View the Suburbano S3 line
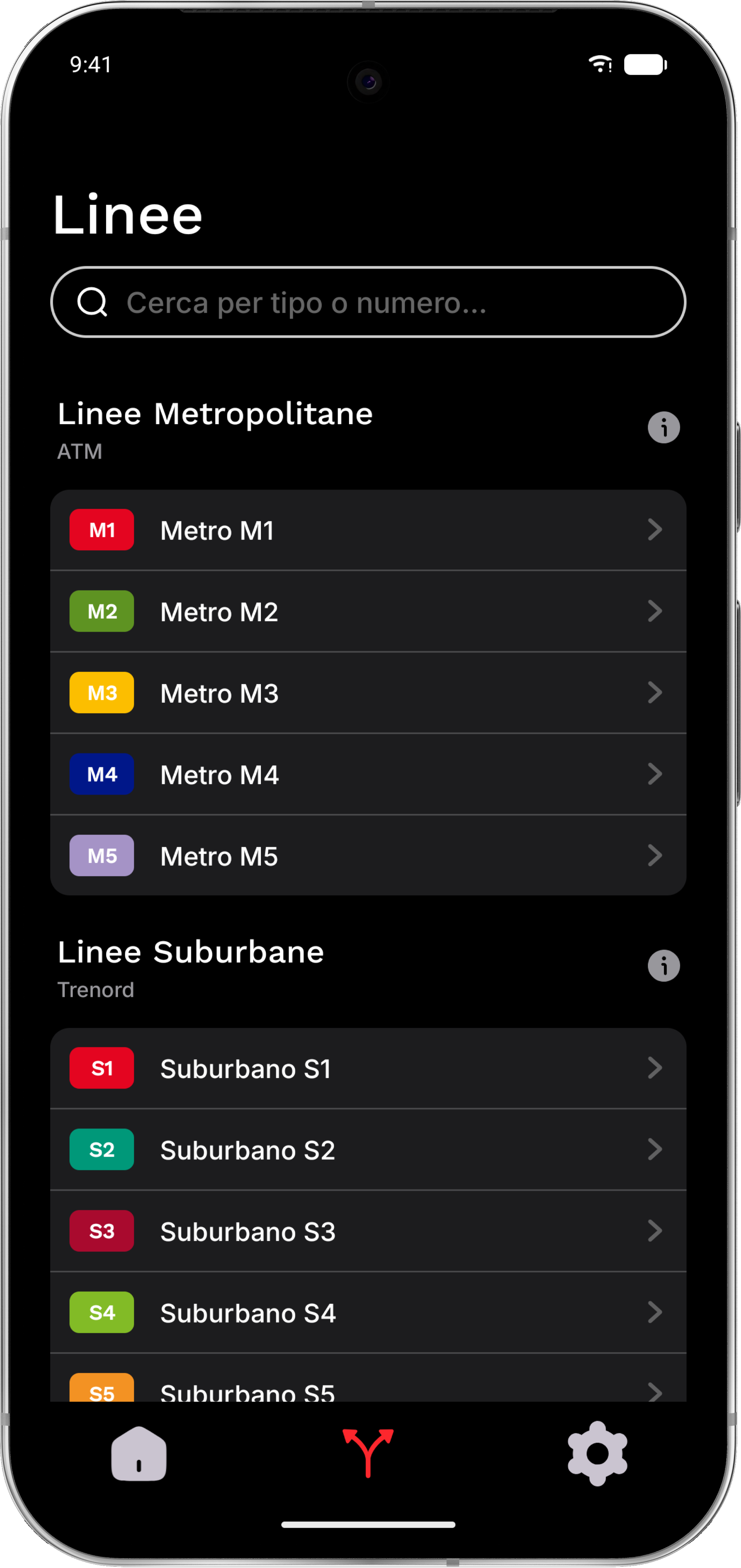Screen dimensions: 741x1568 [367, 1232]
